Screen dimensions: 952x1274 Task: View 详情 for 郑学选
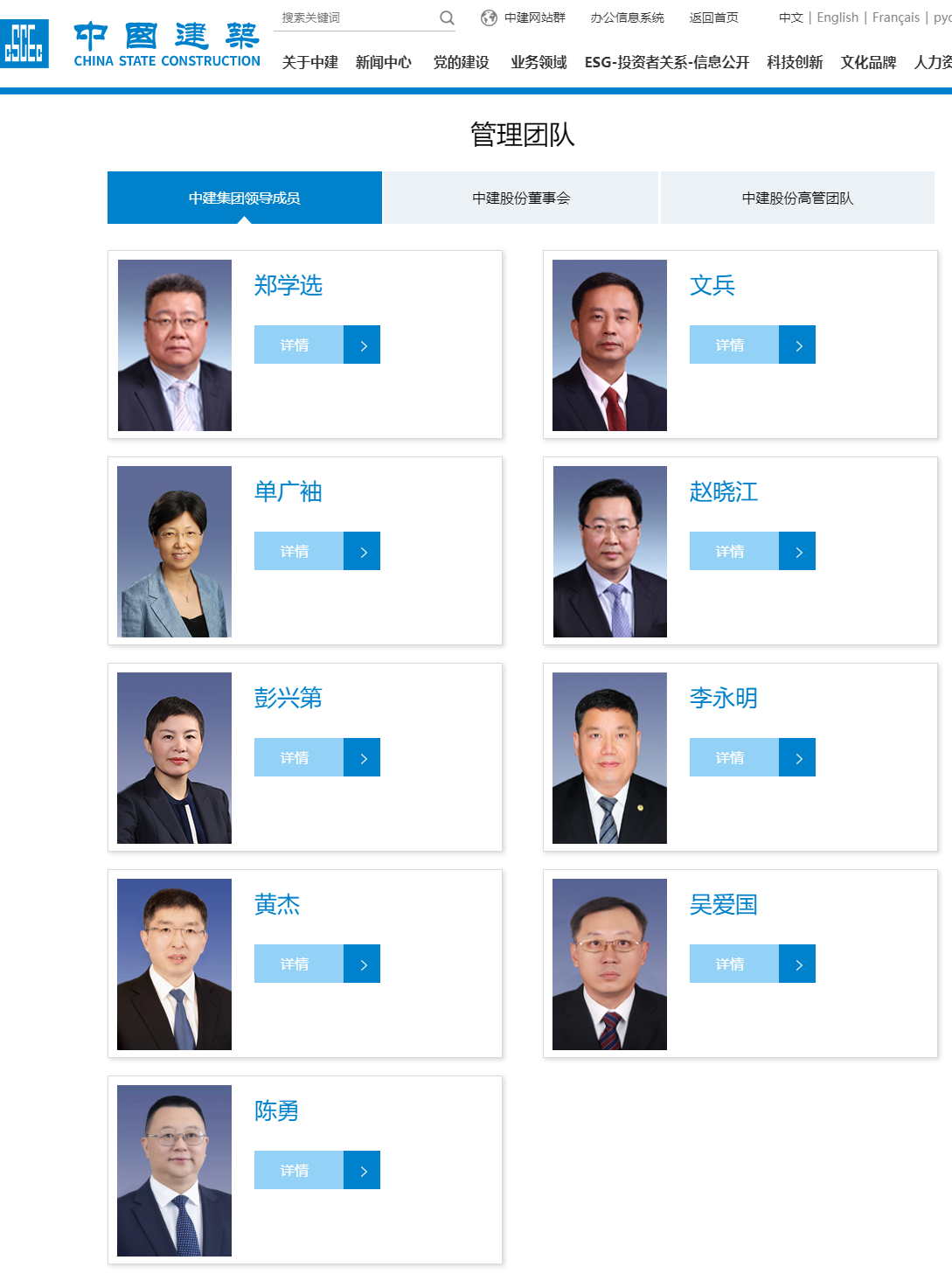[x=316, y=345]
